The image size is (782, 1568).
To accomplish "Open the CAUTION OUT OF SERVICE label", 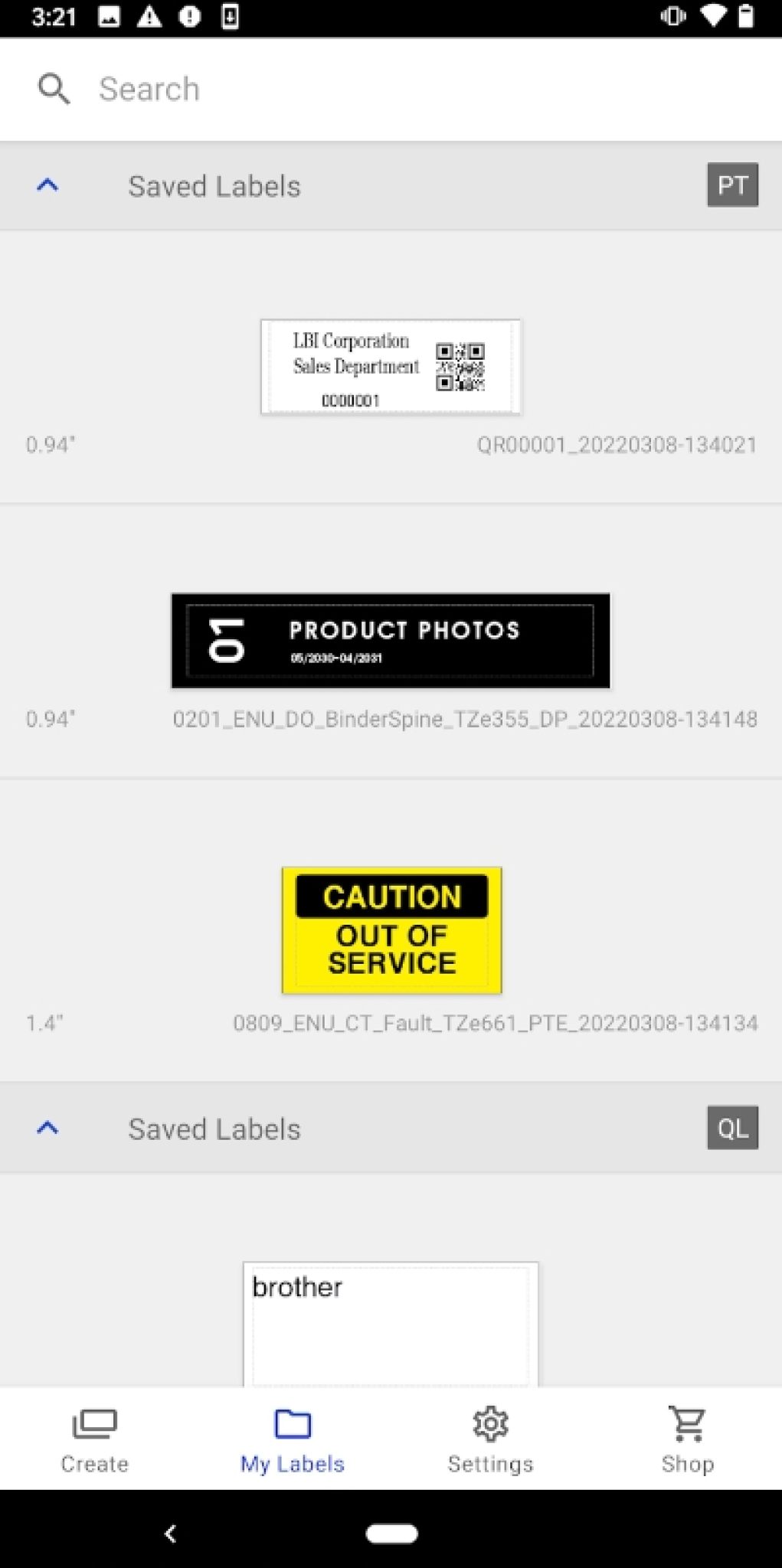I will [391, 930].
